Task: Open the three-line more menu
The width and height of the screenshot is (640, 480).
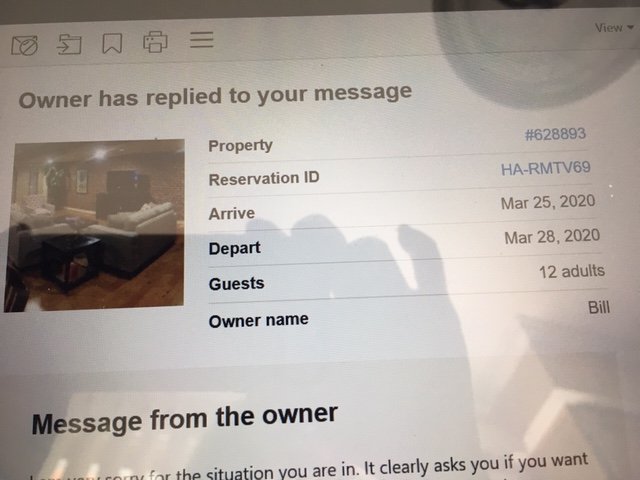Action: coord(201,41)
